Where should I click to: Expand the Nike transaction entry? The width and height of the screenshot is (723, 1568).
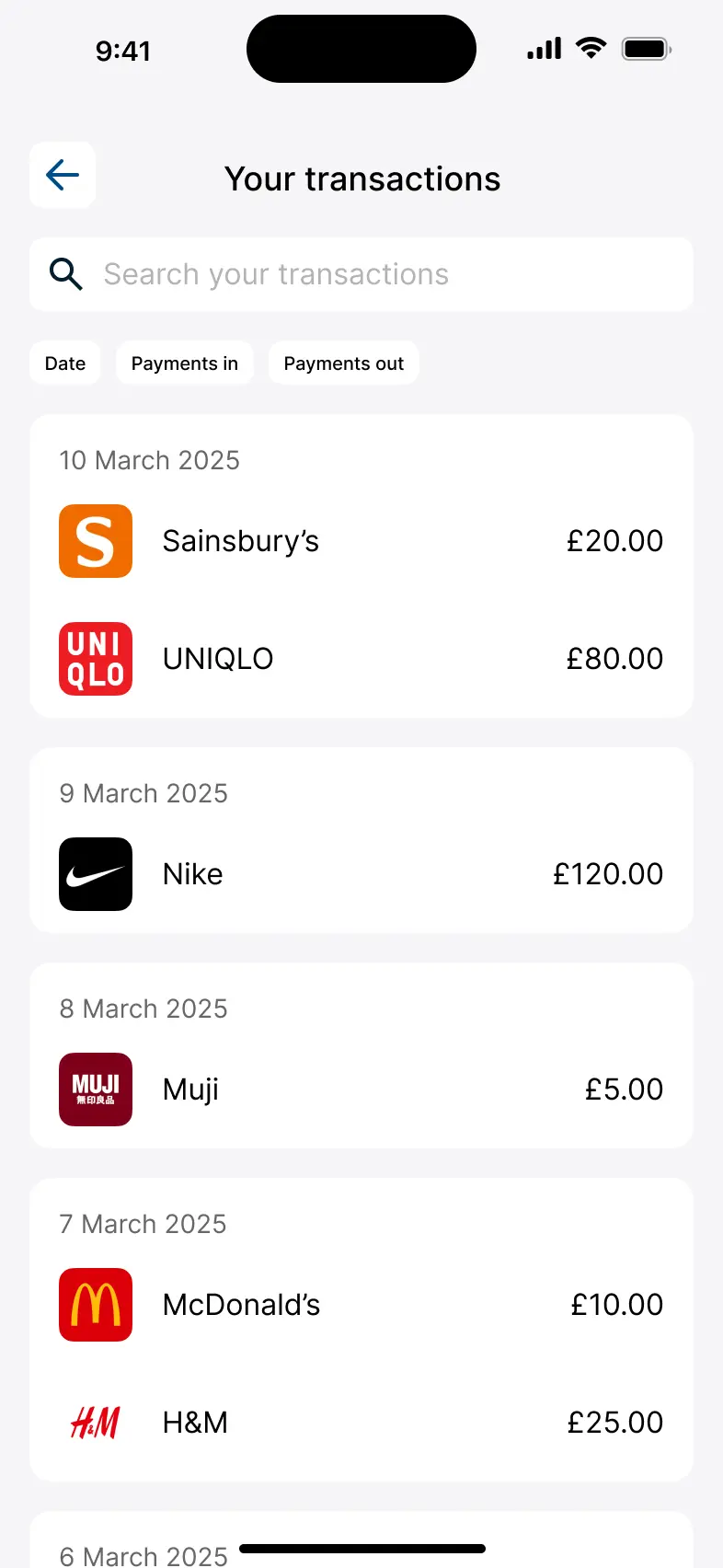tap(361, 874)
